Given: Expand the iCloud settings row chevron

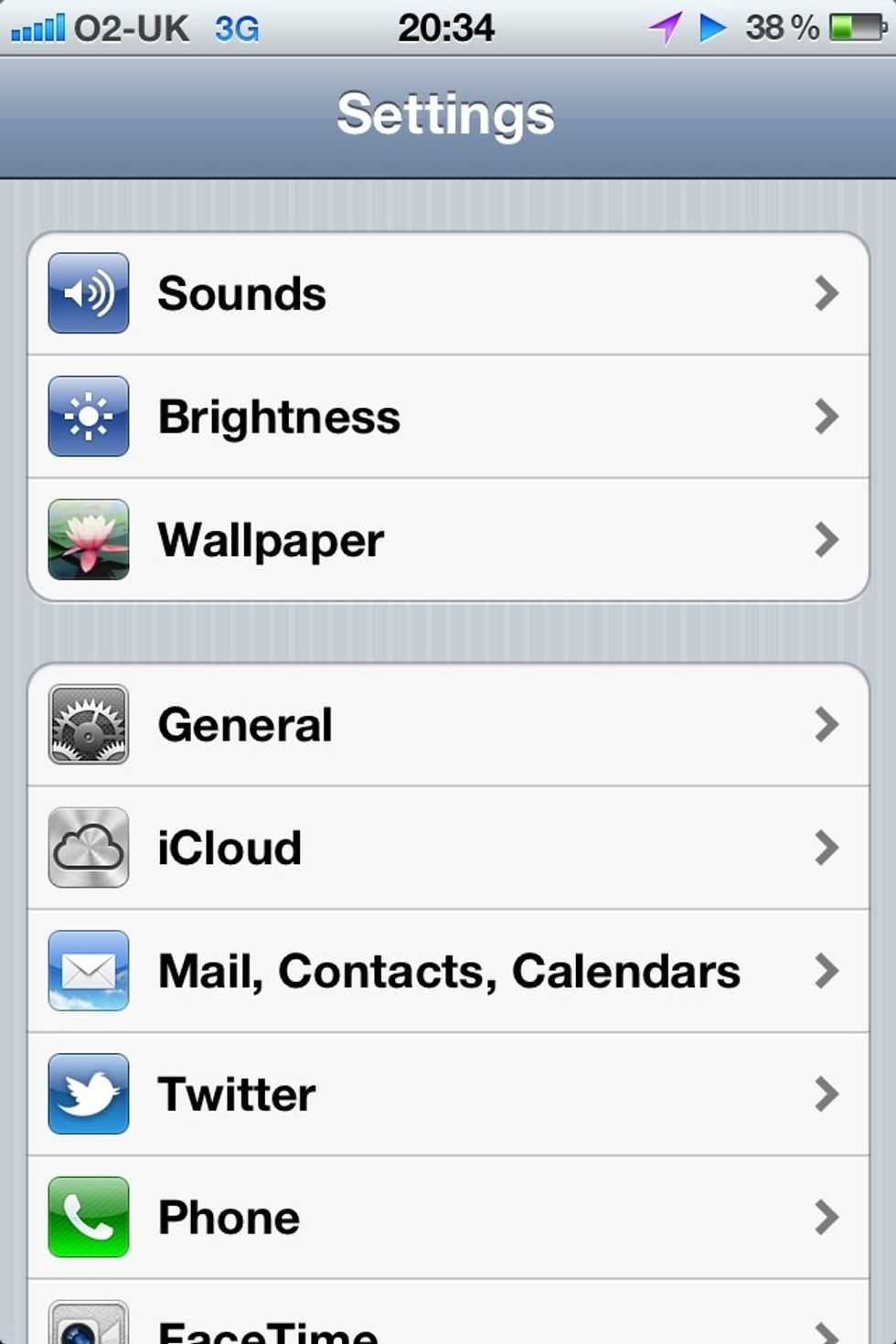Looking at the screenshot, I should [x=827, y=848].
